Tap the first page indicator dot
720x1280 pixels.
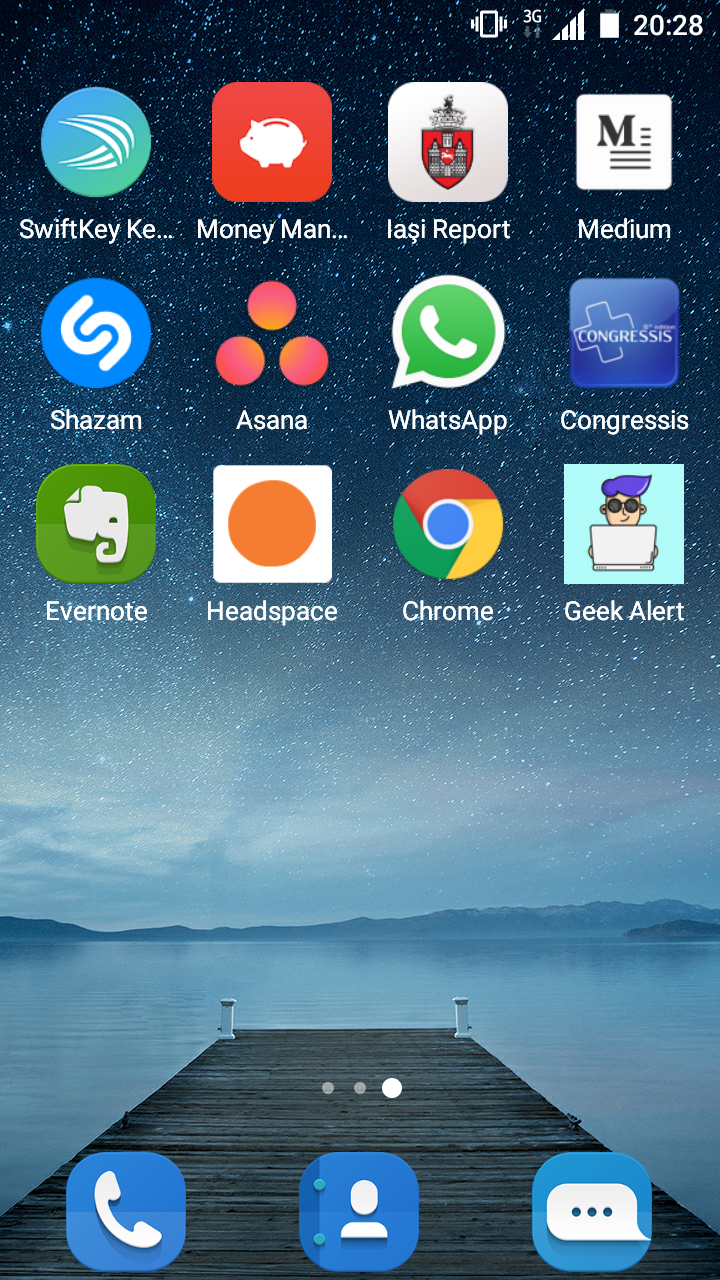point(328,1088)
